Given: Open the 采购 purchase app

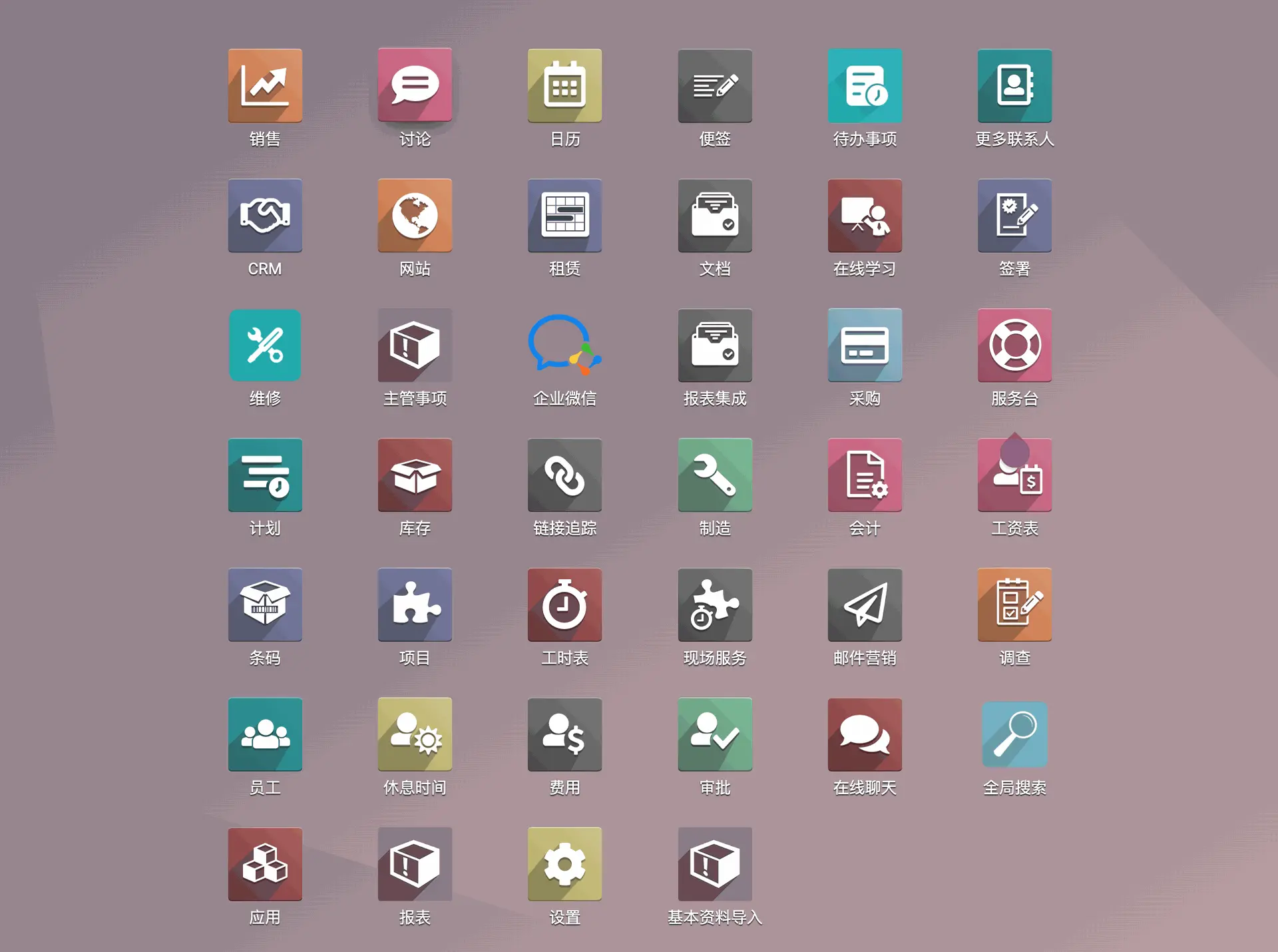Looking at the screenshot, I should (865, 346).
